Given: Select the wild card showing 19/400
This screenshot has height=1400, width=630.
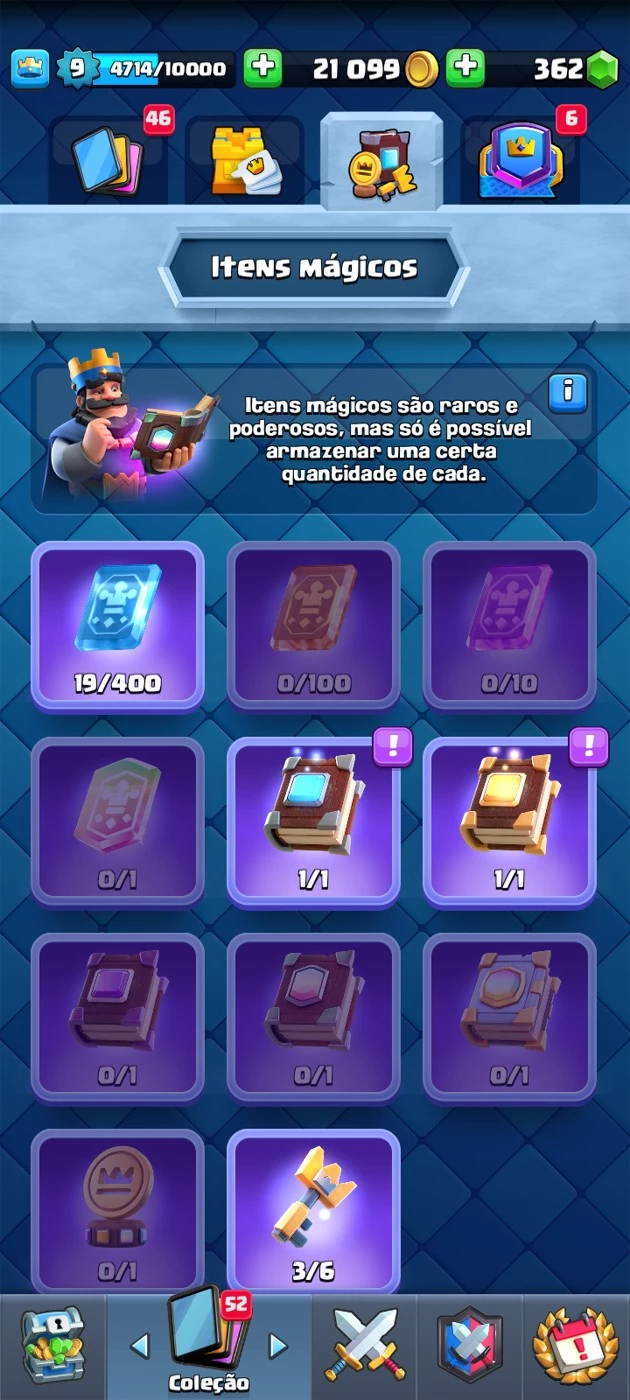Looking at the screenshot, I should pyautogui.click(x=118, y=625).
